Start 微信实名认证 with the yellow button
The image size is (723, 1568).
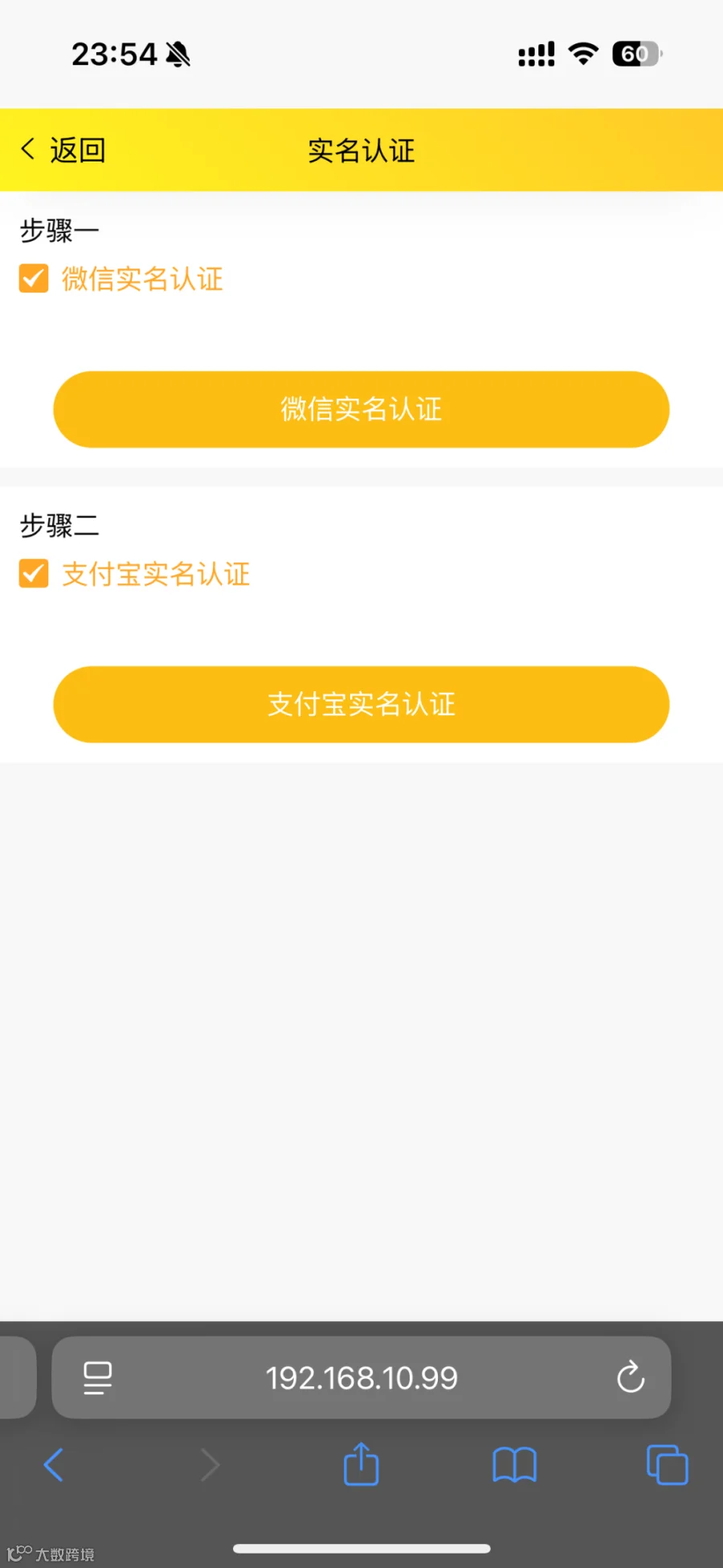[361, 409]
